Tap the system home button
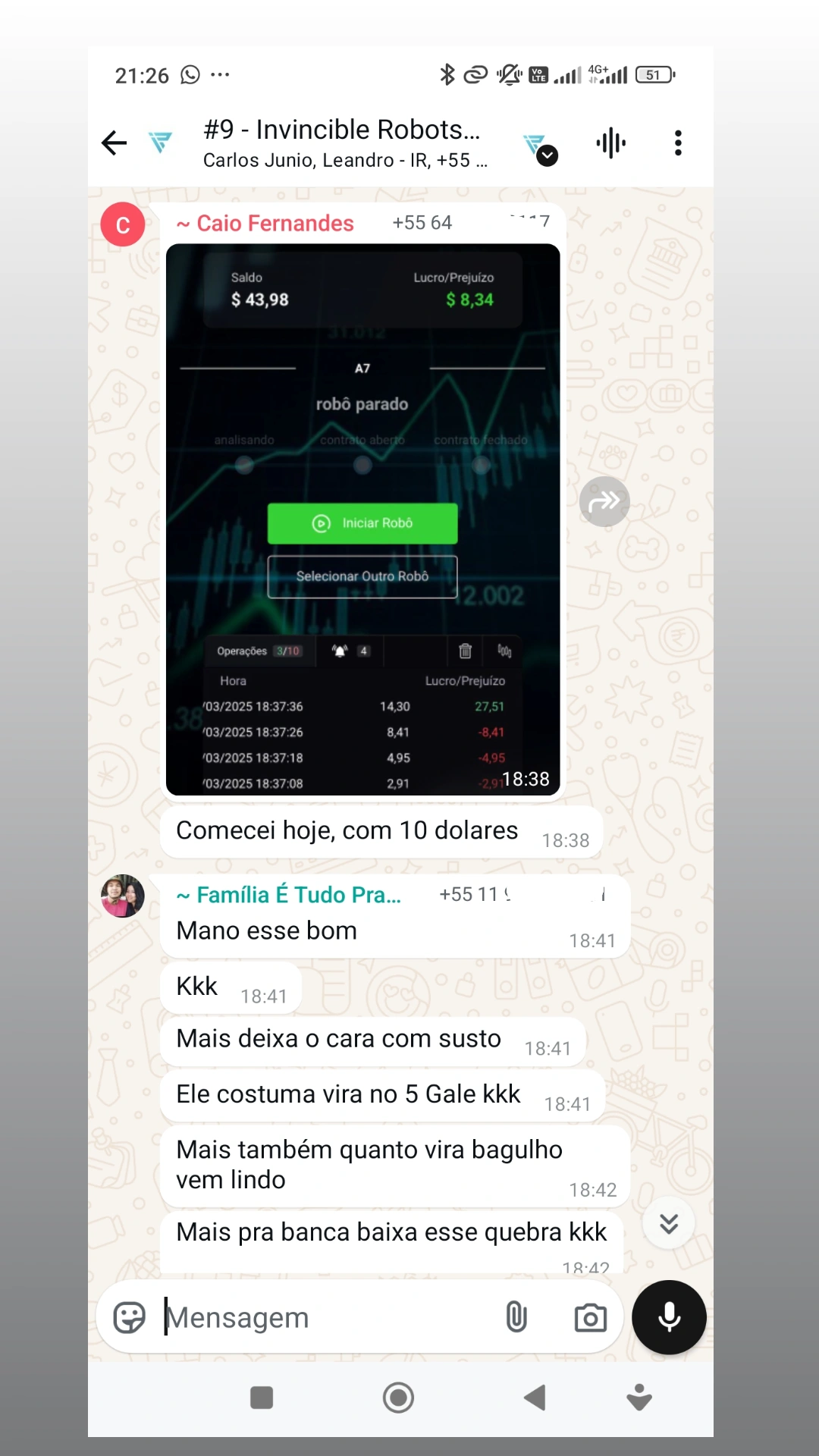 [x=398, y=1397]
